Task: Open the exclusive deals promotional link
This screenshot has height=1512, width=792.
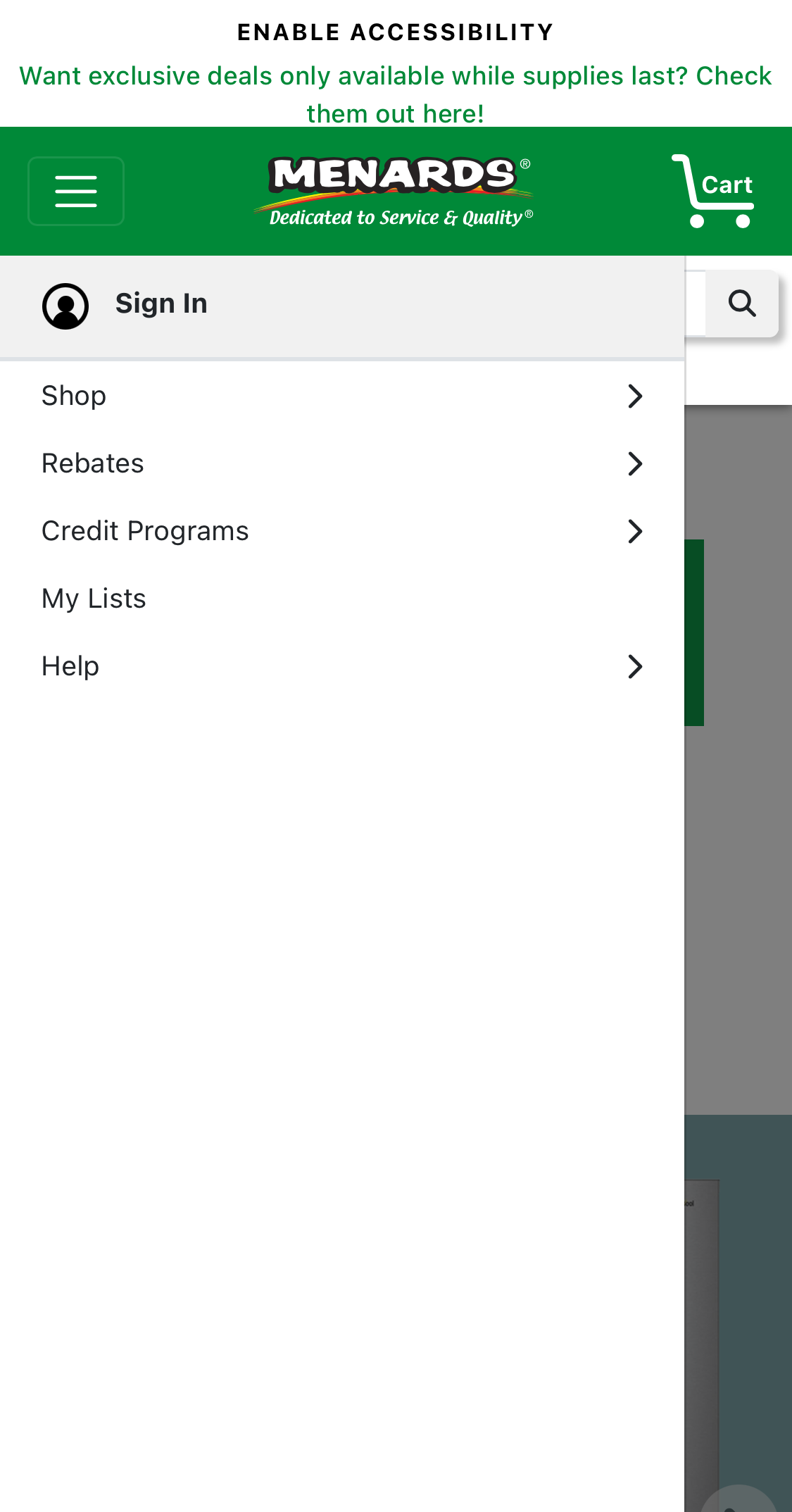Action: 396,94
